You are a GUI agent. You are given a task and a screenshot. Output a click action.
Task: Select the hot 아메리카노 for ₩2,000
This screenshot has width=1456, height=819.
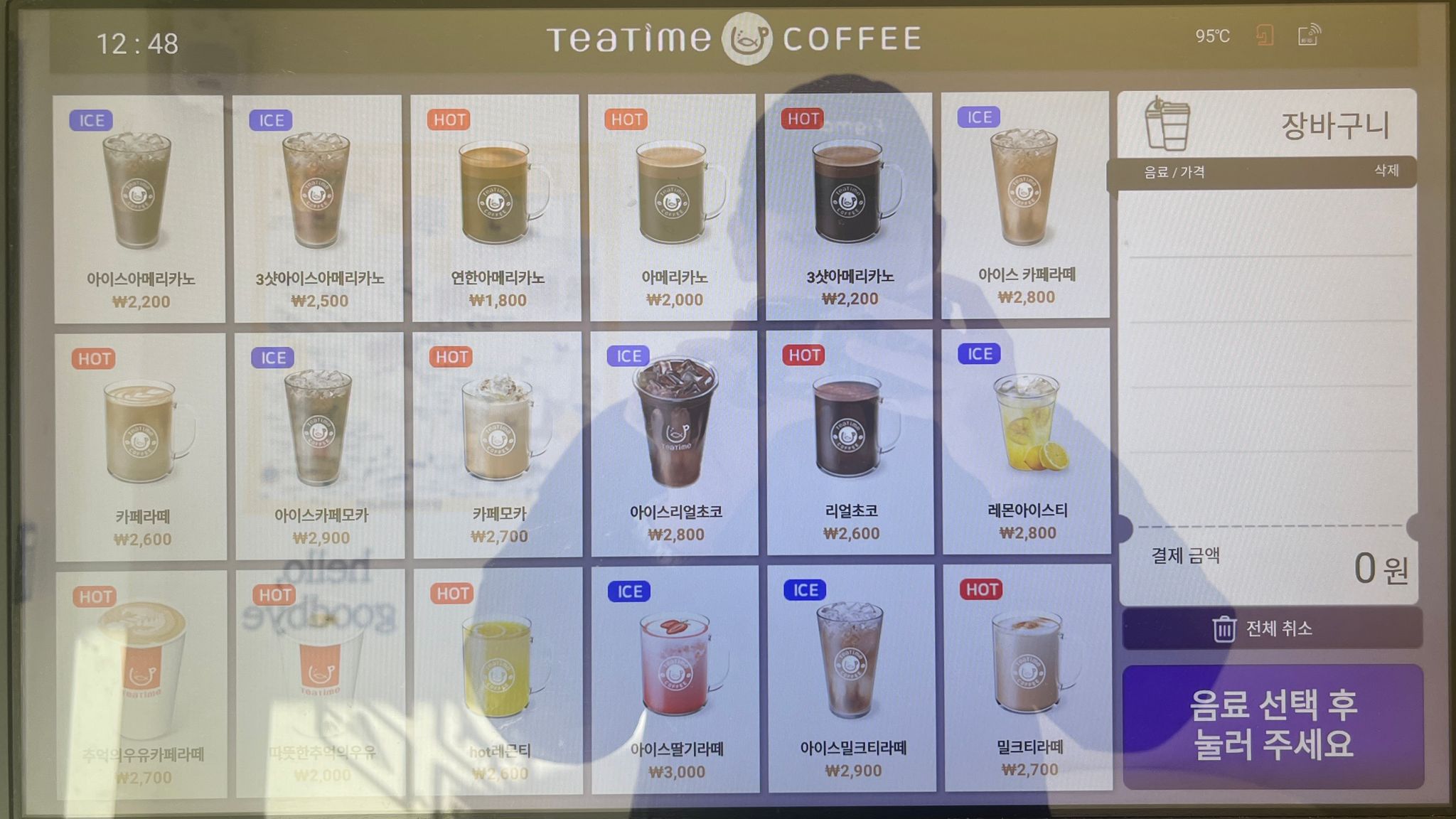pyautogui.click(x=673, y=207)
